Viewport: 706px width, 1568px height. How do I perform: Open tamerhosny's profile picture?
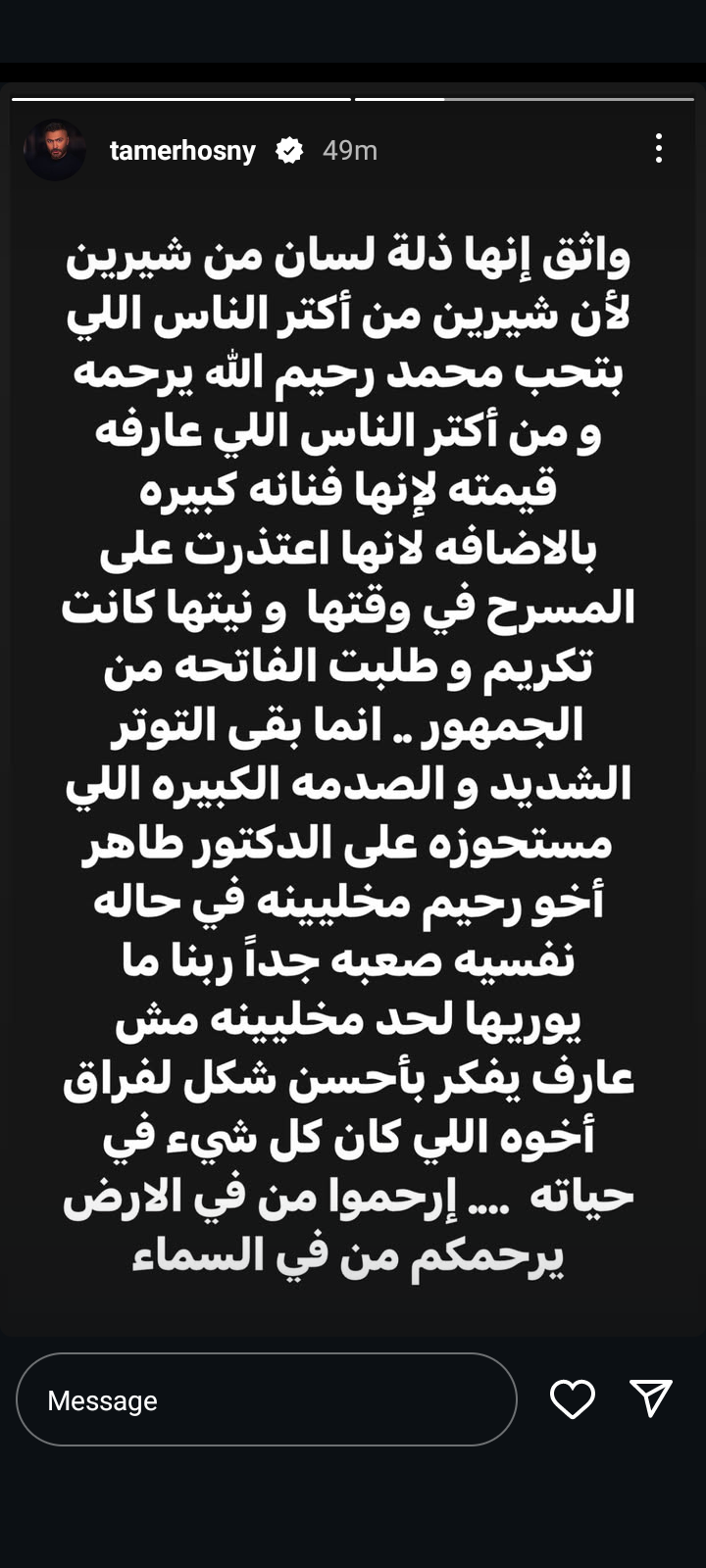pos(54,150)
